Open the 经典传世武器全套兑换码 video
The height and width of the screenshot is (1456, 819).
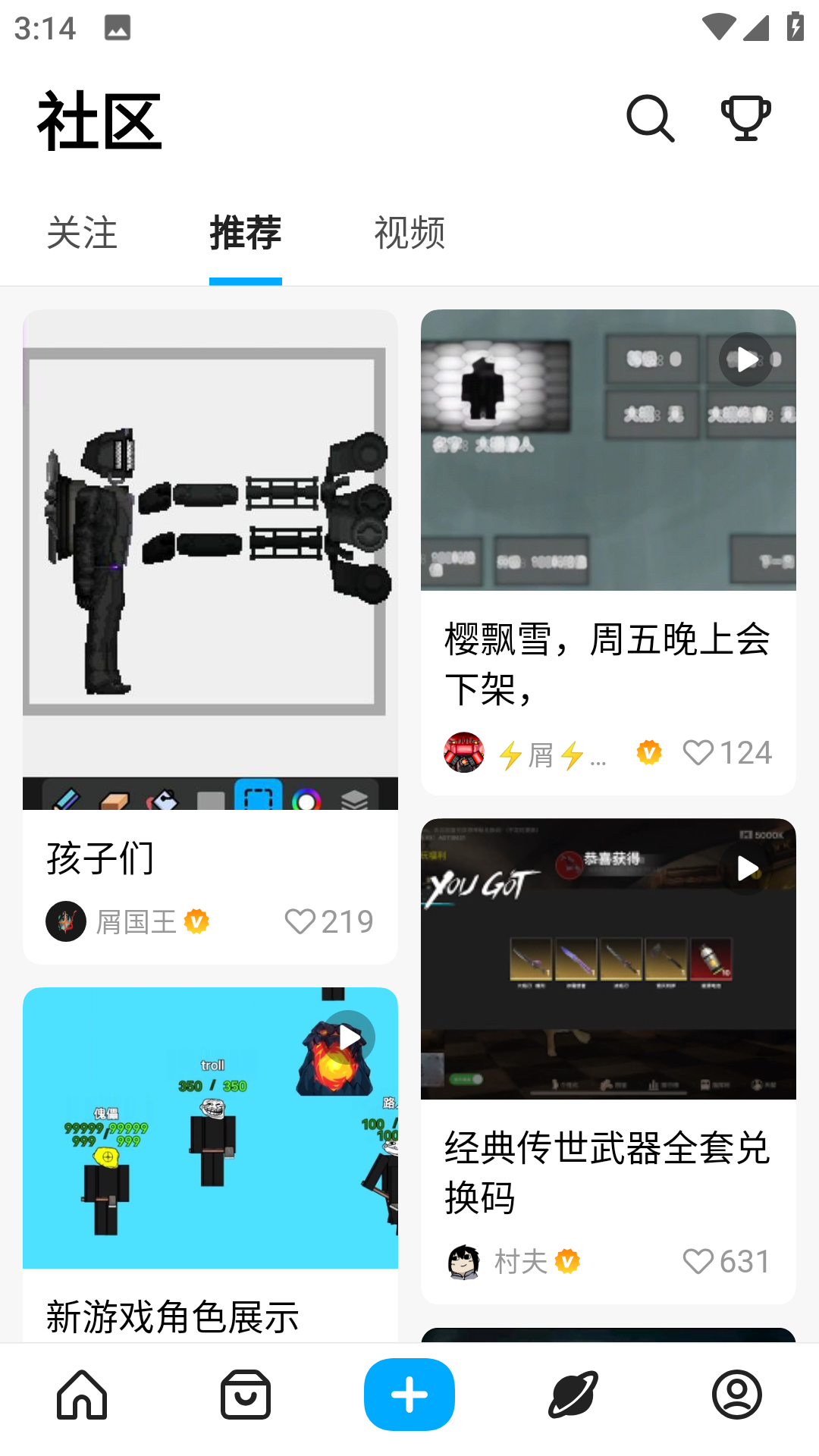(x=608, y=959)
